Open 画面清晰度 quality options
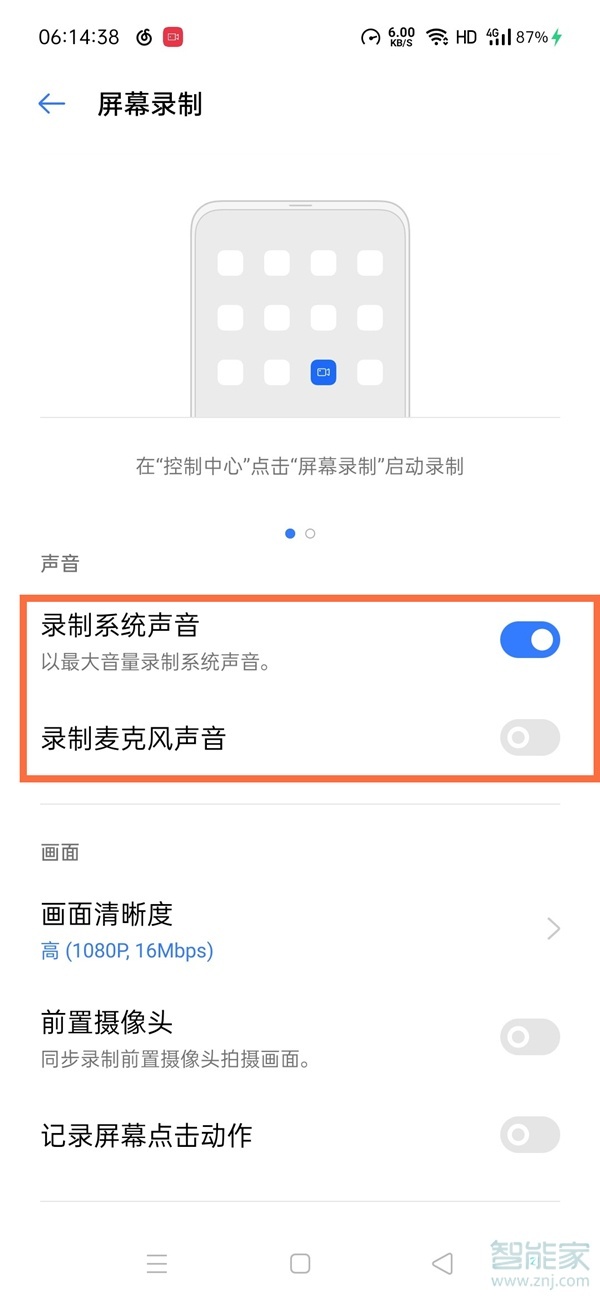This screenshot has height=1300, width=600. tap(300, 928)
